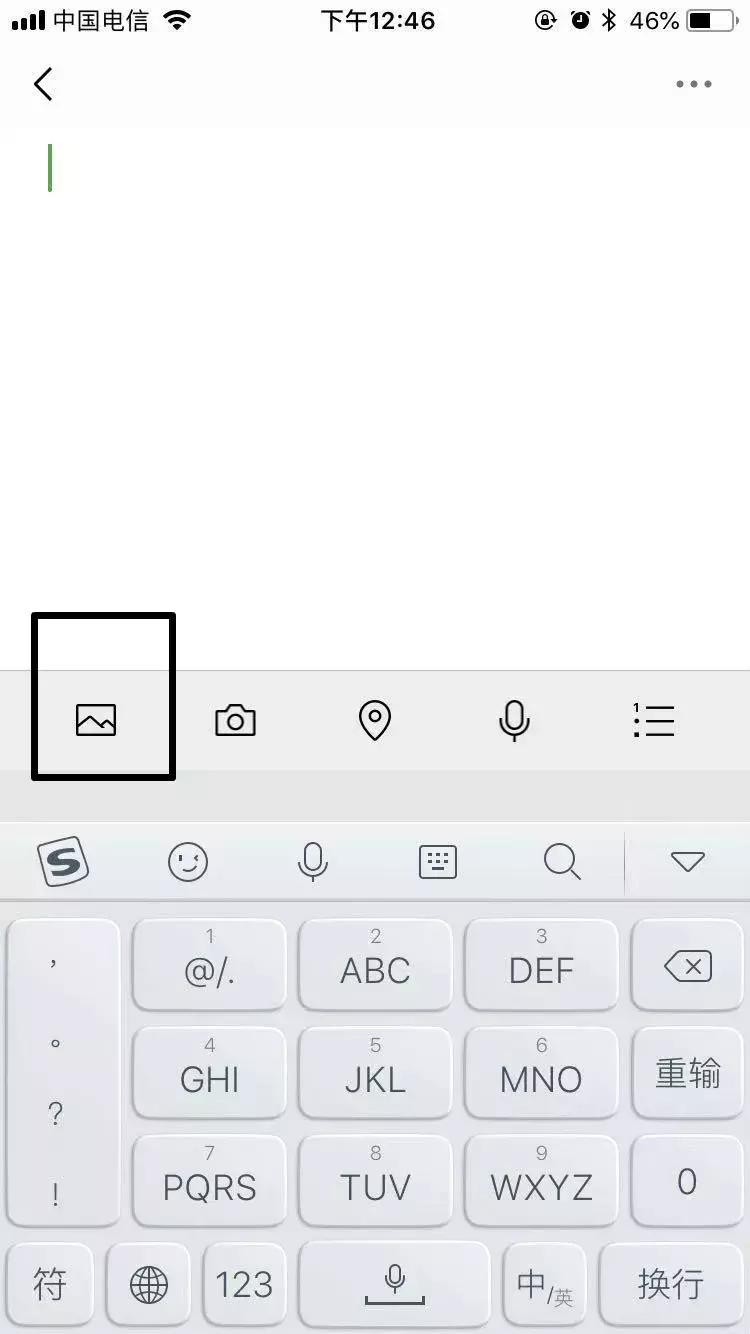Image resolution: width=750 pixels, height=1334 pixels.
Task: Open the 符 symbols keyboard
Action: point(50,1284)
